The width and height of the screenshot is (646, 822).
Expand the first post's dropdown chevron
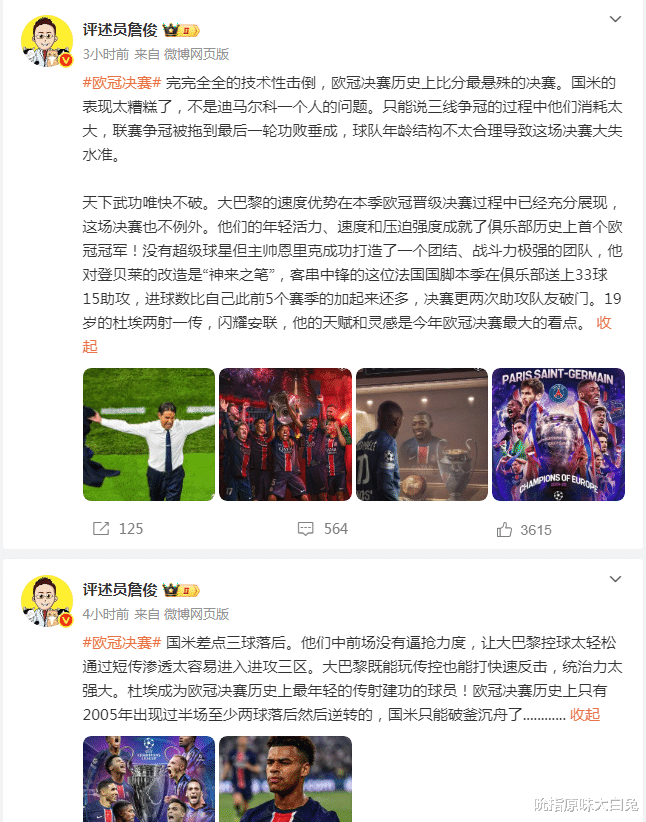pyautogui.click(x=616, y=18)
